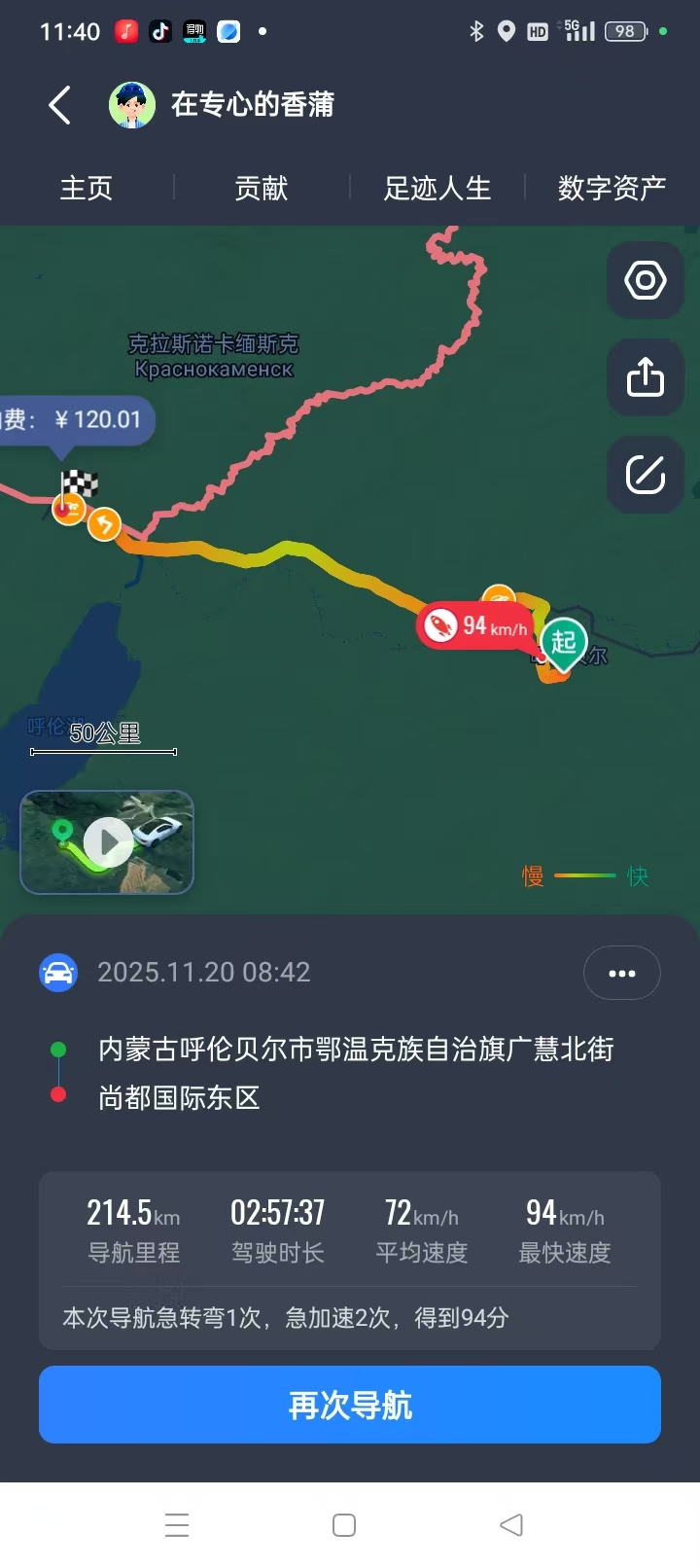Open 在专心的香蒲 profile avatar
700x1568 pixels.
132,105
